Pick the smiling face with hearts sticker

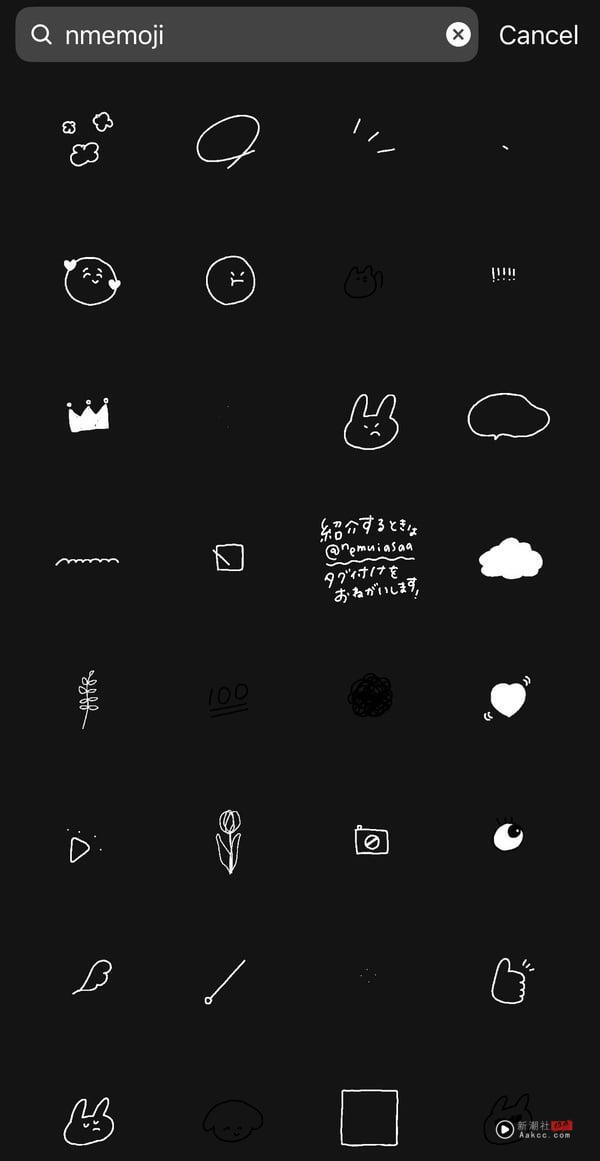91,280
